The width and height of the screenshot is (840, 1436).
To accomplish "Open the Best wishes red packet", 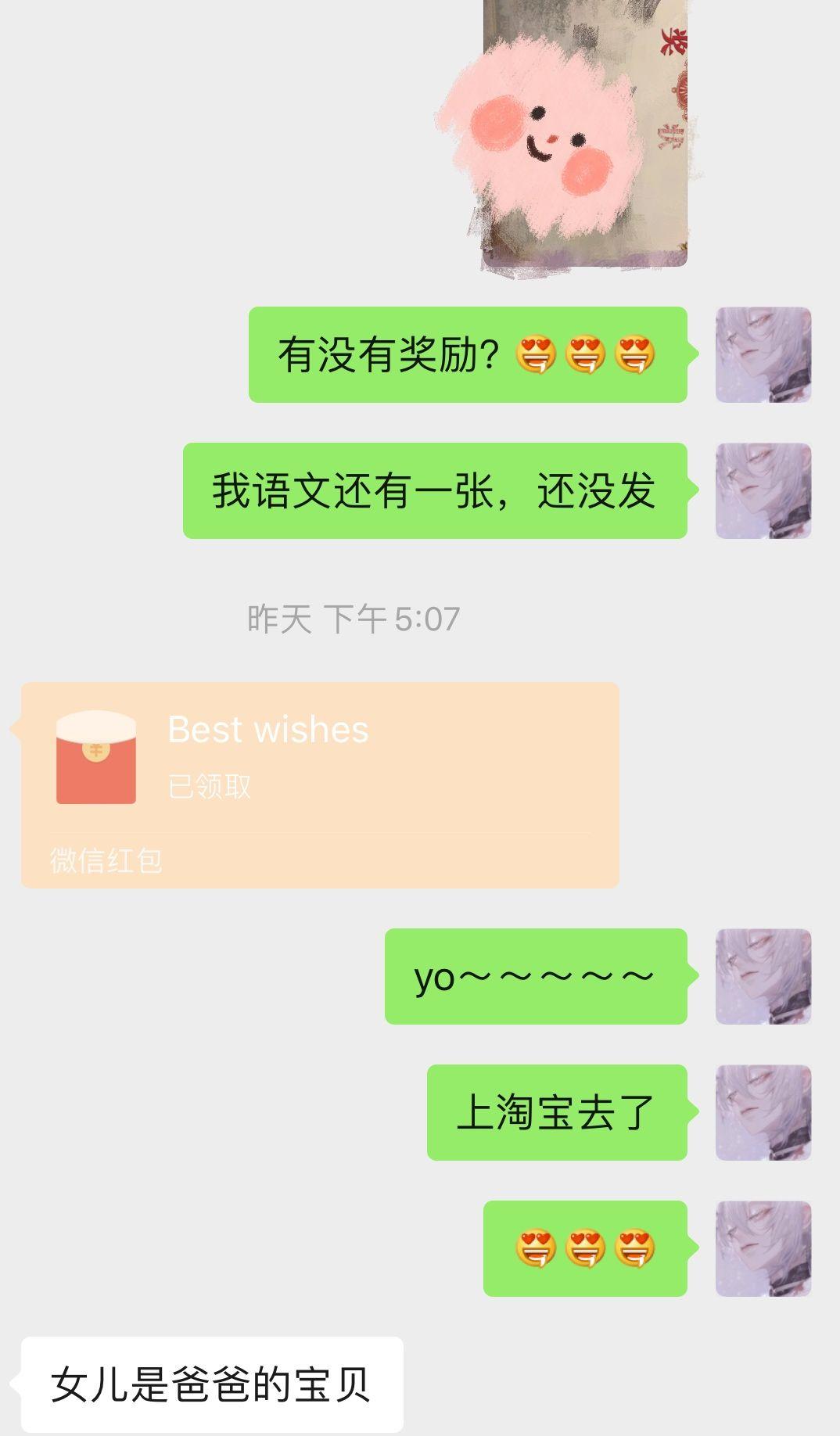I will pos(320,784).
